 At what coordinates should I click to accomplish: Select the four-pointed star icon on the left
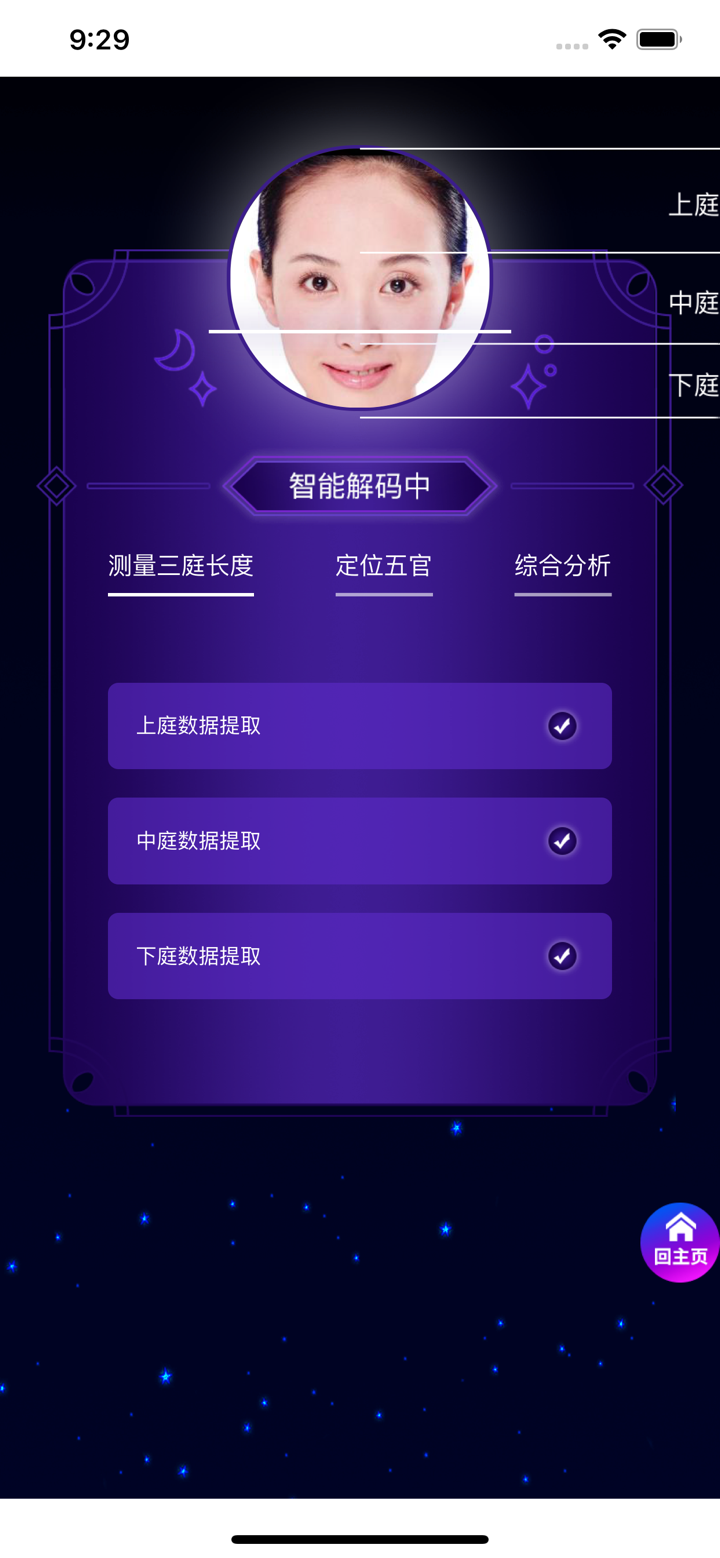click(203, 390)
